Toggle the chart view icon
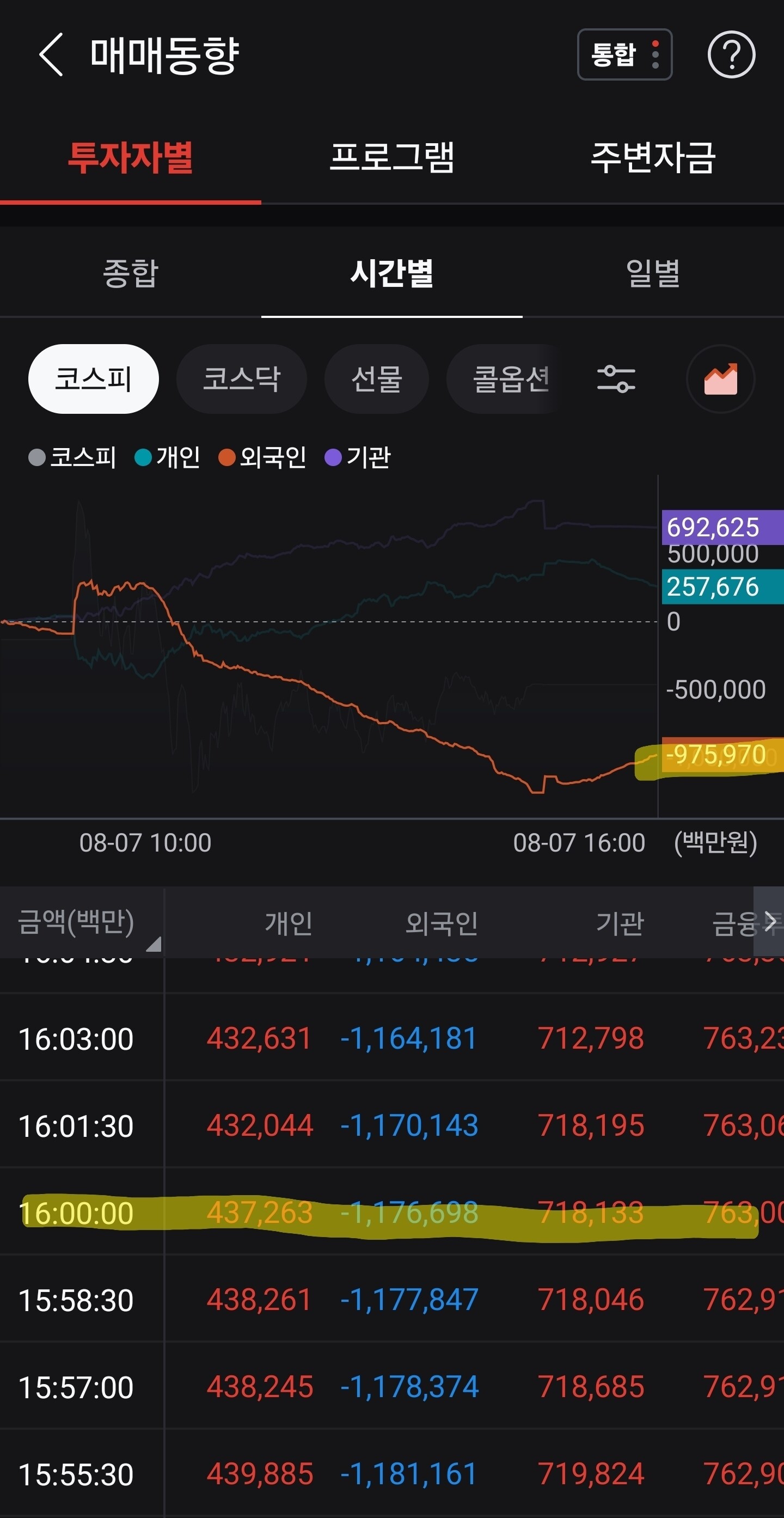The height and width of the screenshot is (1518, 784). (x=720, y=379)
